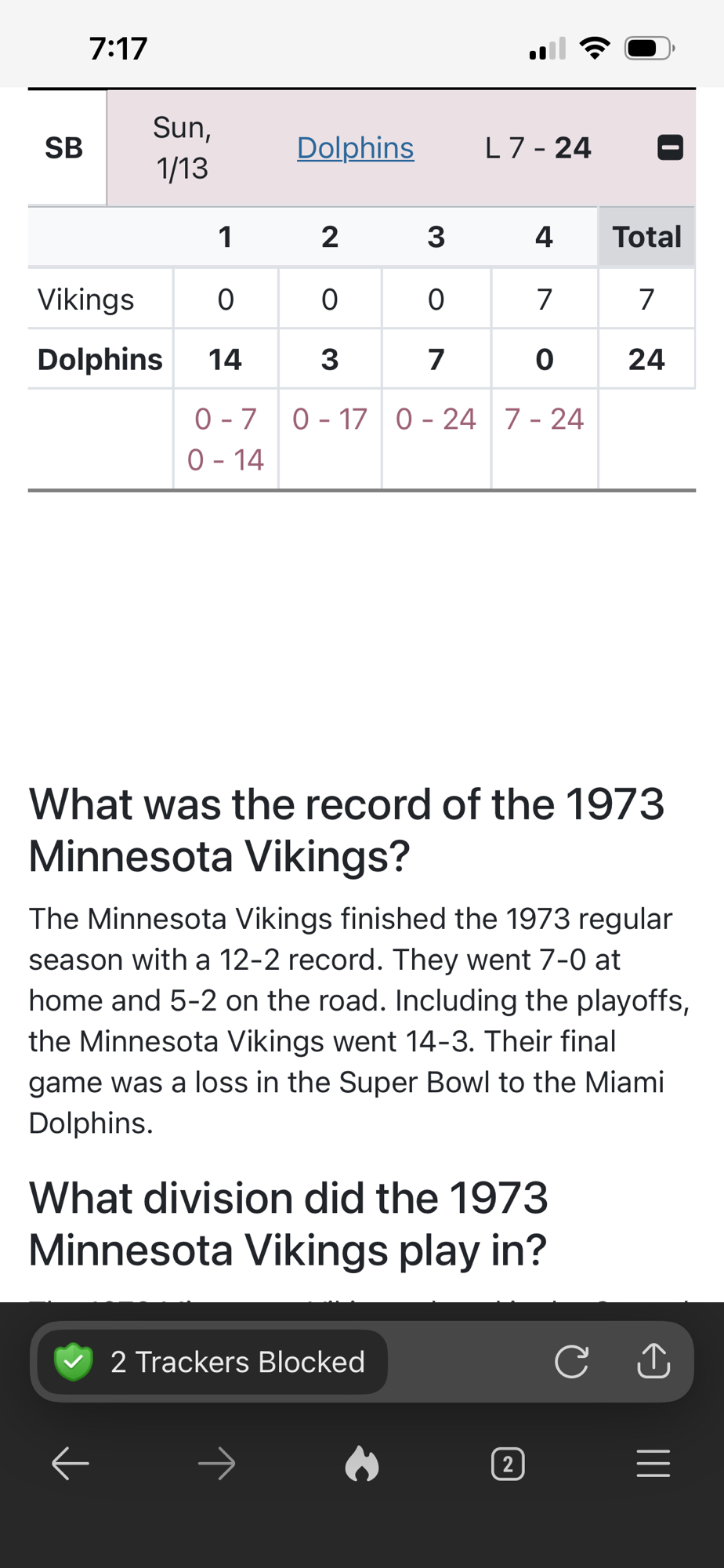Open the Dolphins team link
The width and height of the screenshot is (724, 1568).
pos(355,148)
